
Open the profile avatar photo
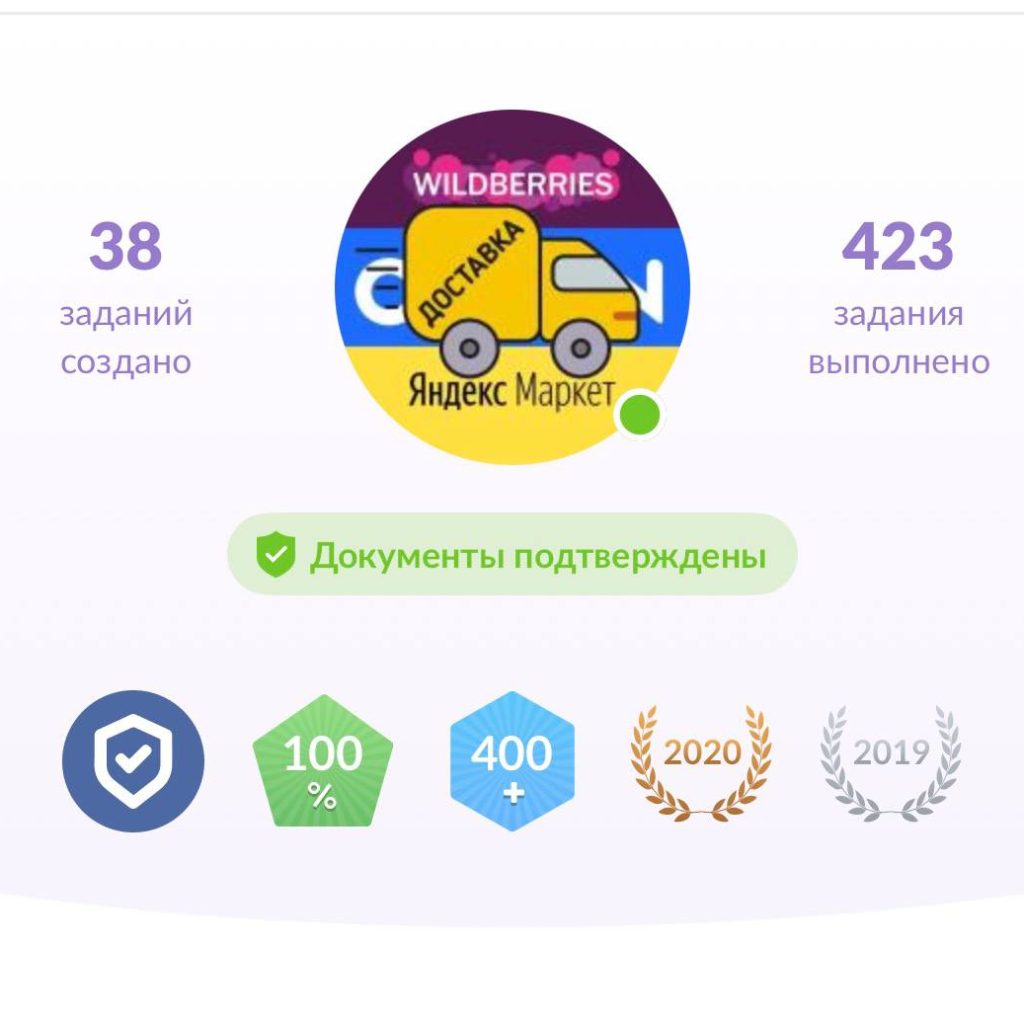click(512, 287)
